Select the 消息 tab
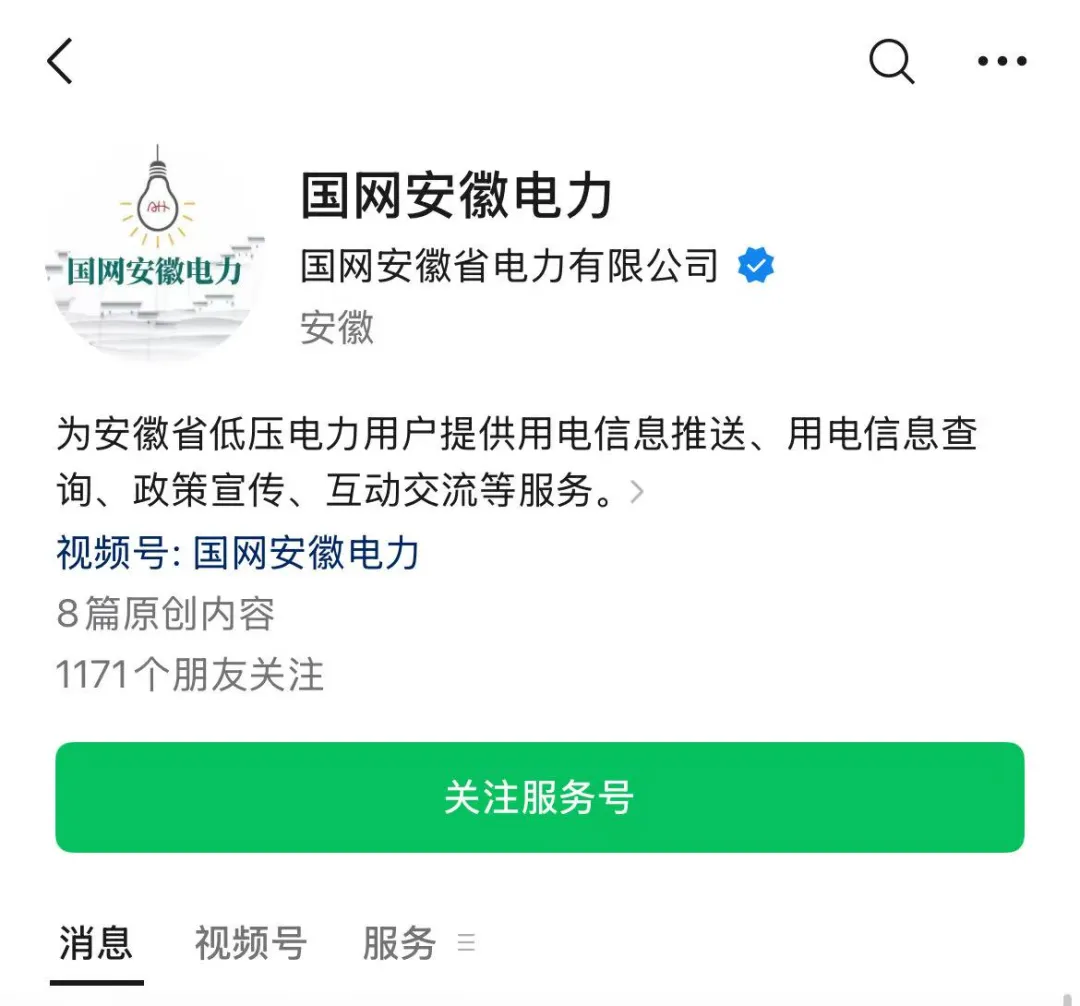The image size is (1080, 1006). [x=96, y=943]
